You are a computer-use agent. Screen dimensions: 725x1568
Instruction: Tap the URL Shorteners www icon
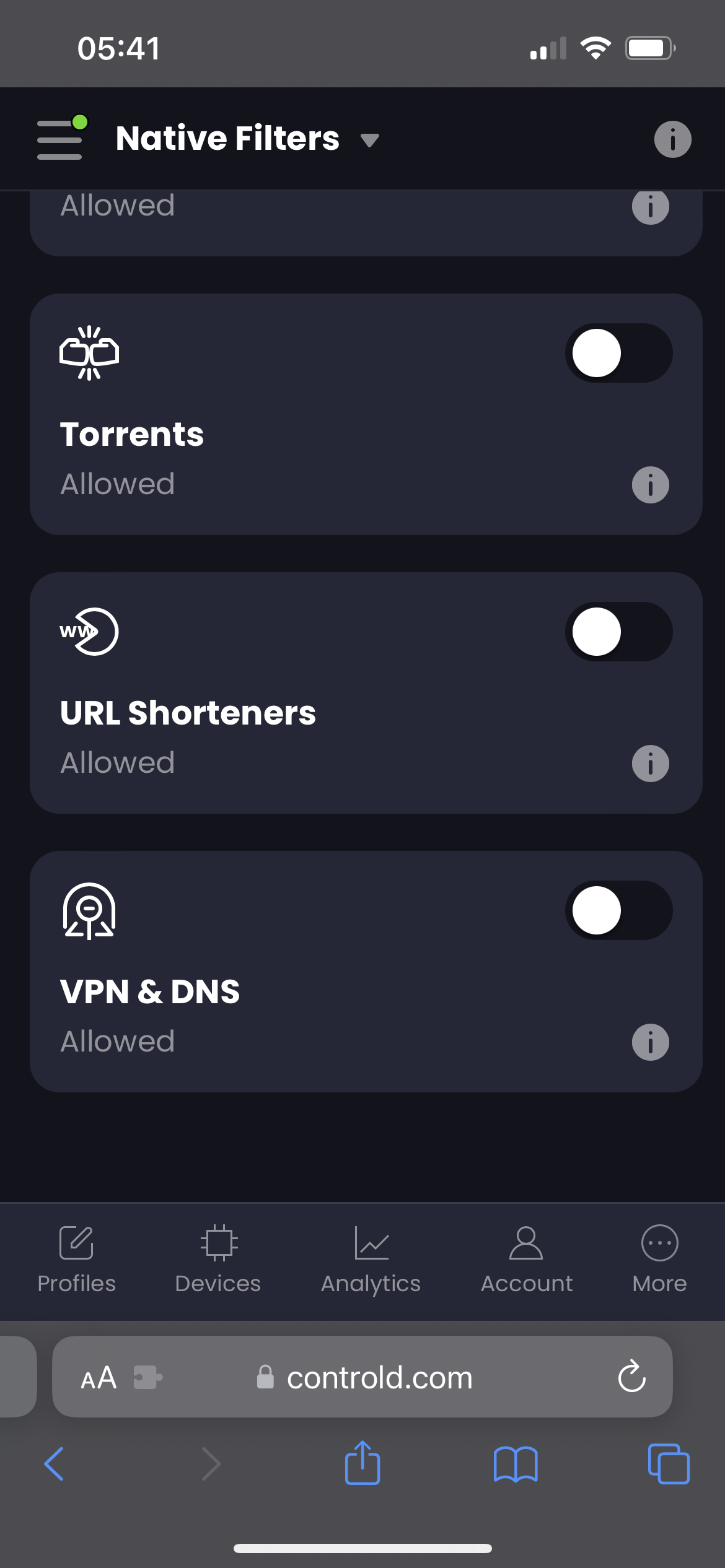point(89,631)
